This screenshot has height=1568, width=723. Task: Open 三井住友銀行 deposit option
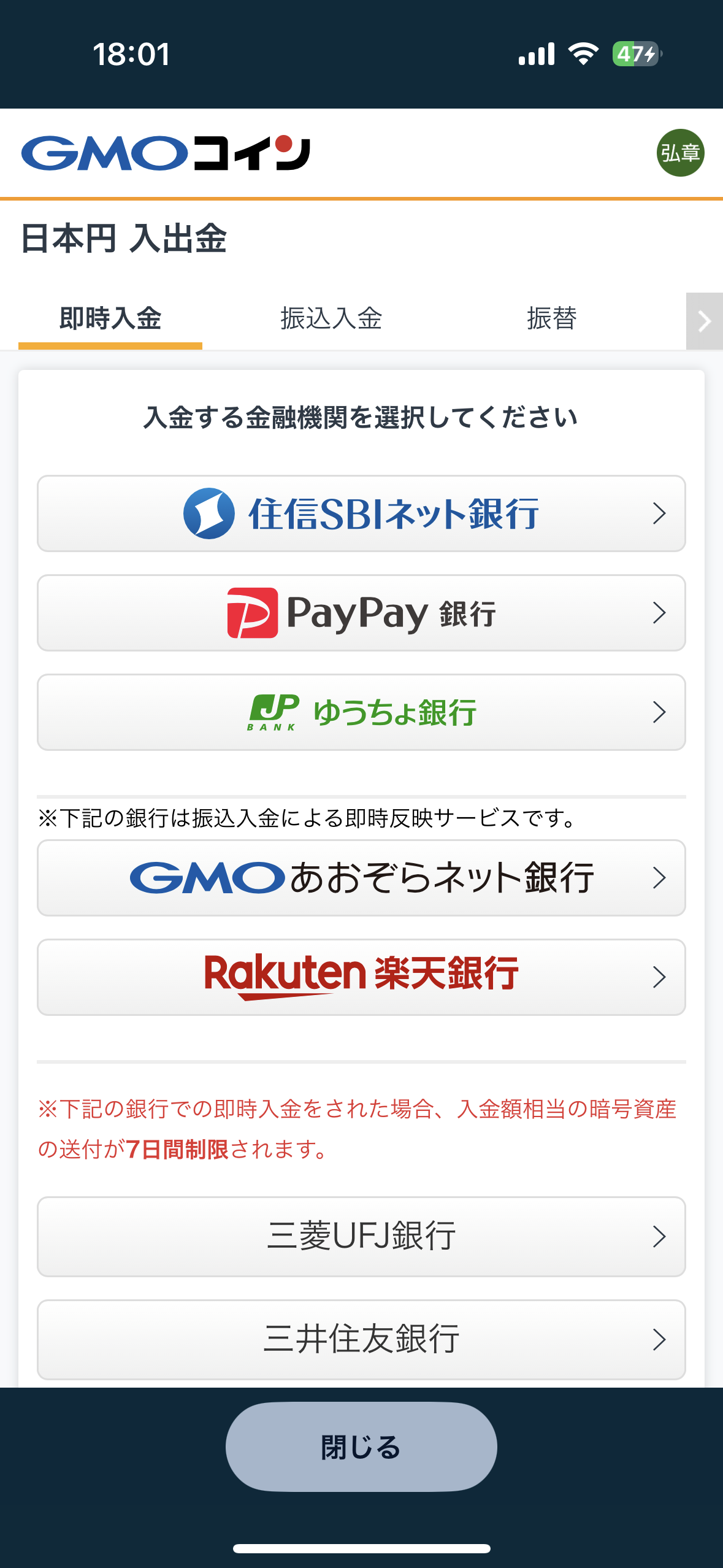point(361,1339)
